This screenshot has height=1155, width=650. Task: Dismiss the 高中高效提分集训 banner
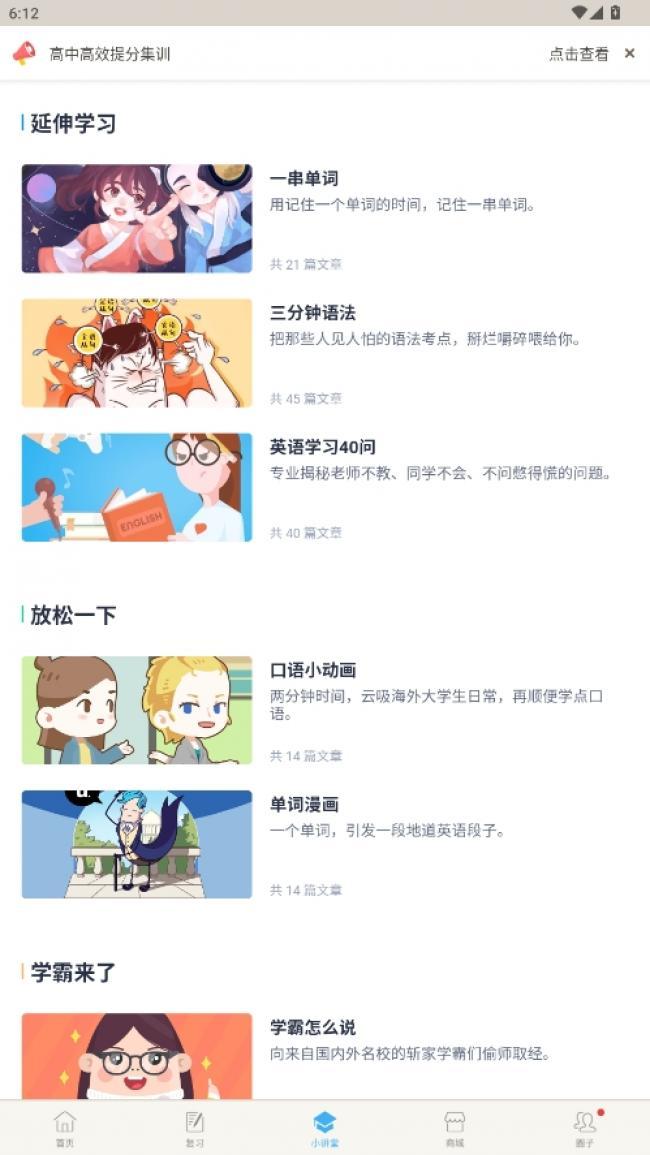pos(629,54)
